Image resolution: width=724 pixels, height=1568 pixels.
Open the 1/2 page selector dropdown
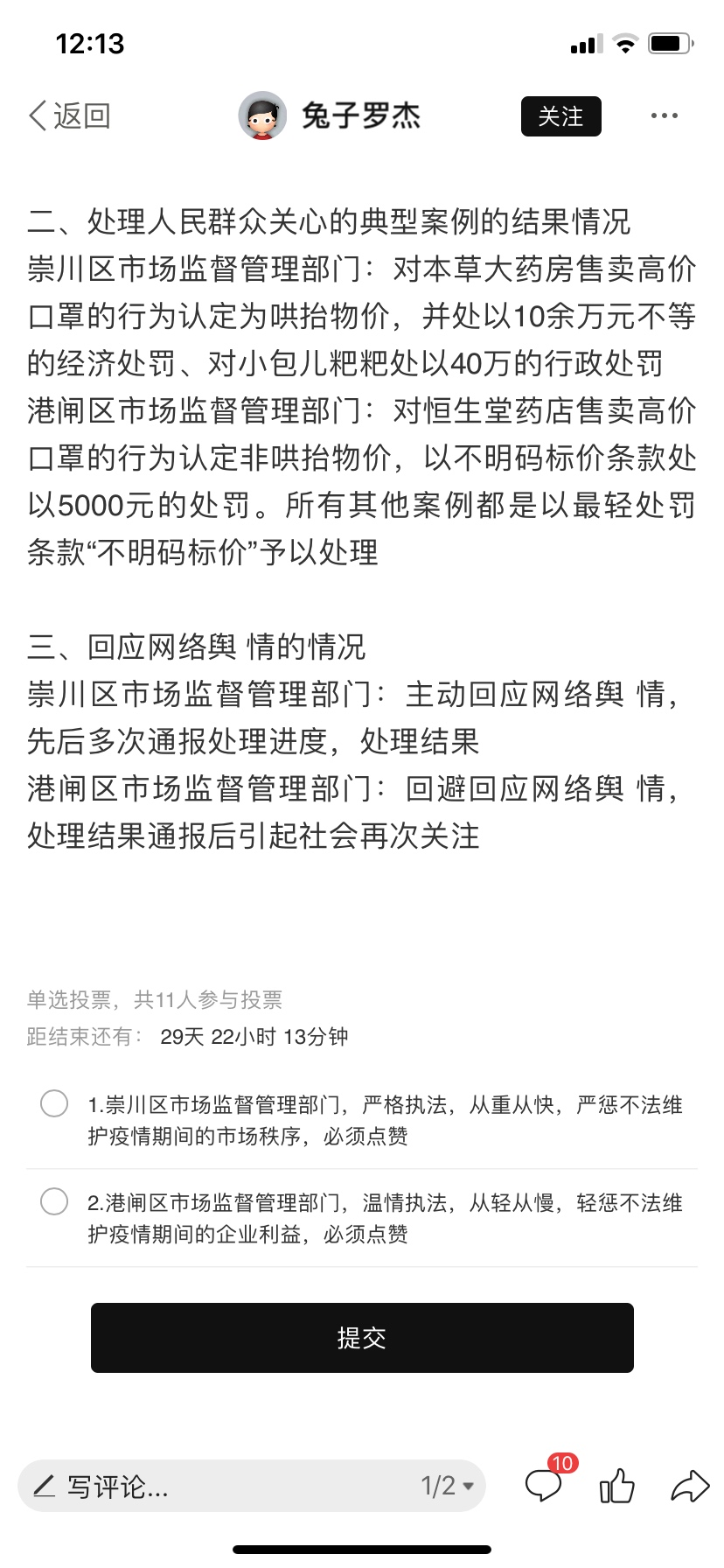pyautogui.click(x=447, y=1486)
